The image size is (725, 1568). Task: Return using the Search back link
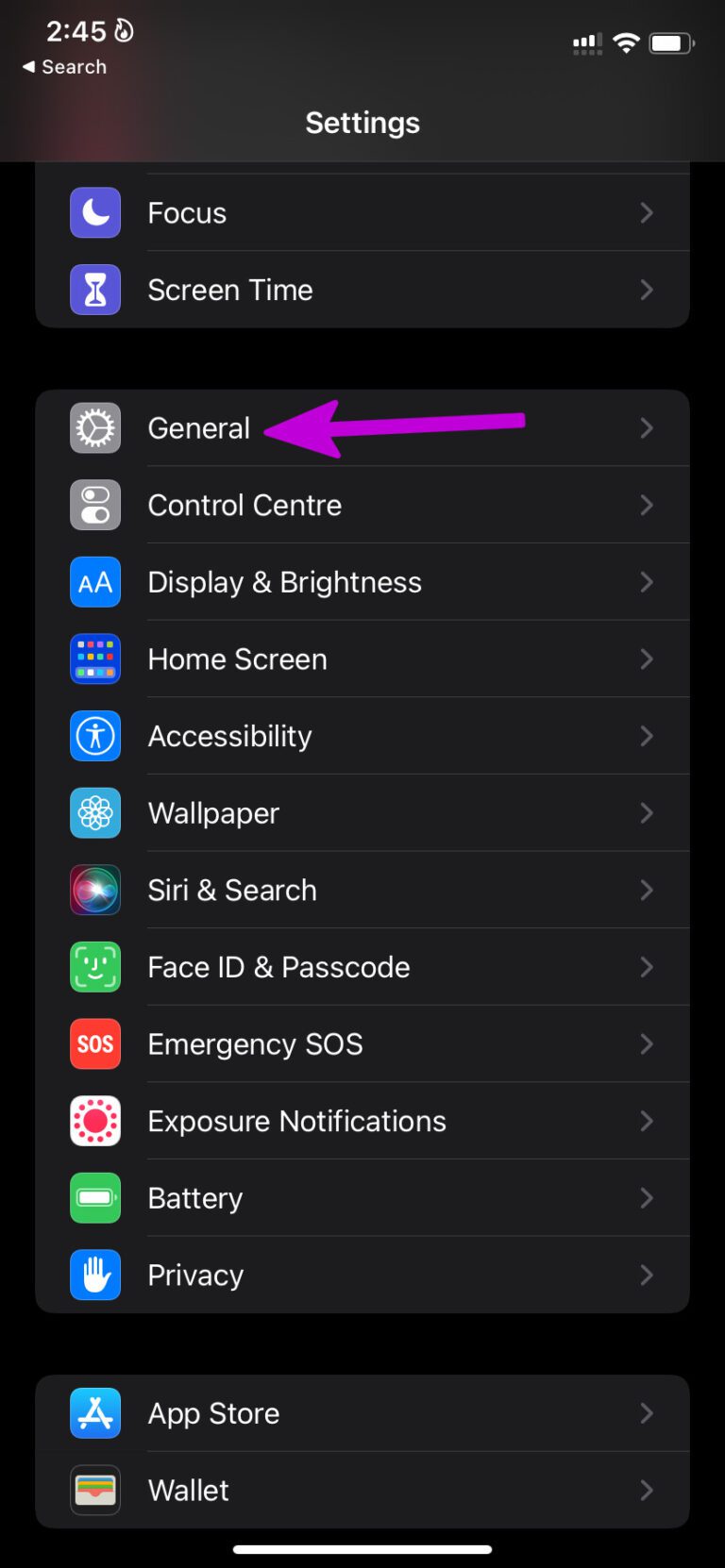pyautogui.click(x=64, y=66)
